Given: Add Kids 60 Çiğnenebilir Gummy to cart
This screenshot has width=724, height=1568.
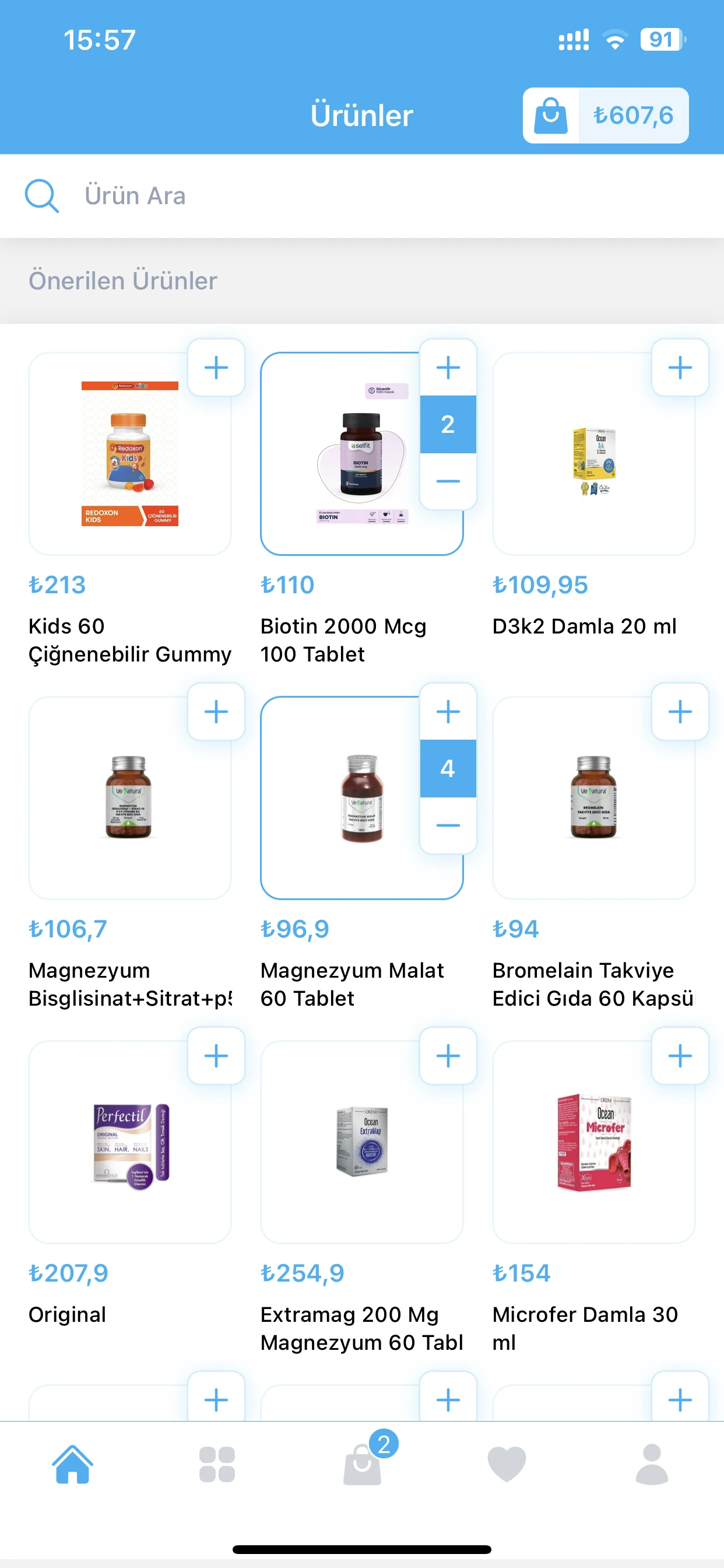Looking at the screenshot, I should 216,367.
